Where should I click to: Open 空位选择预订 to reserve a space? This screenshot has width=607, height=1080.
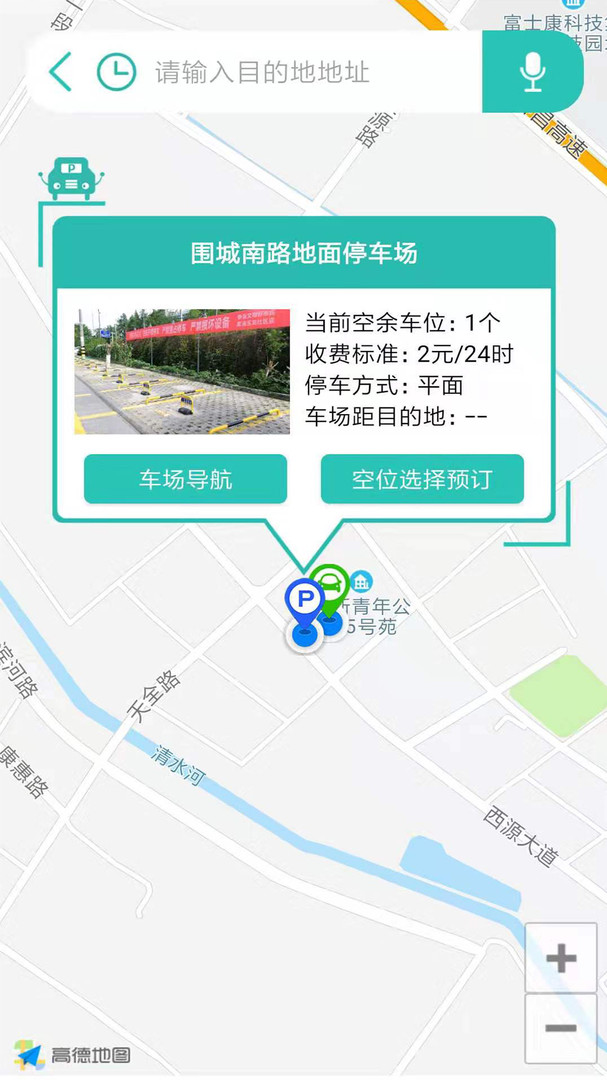click(422, 479)
